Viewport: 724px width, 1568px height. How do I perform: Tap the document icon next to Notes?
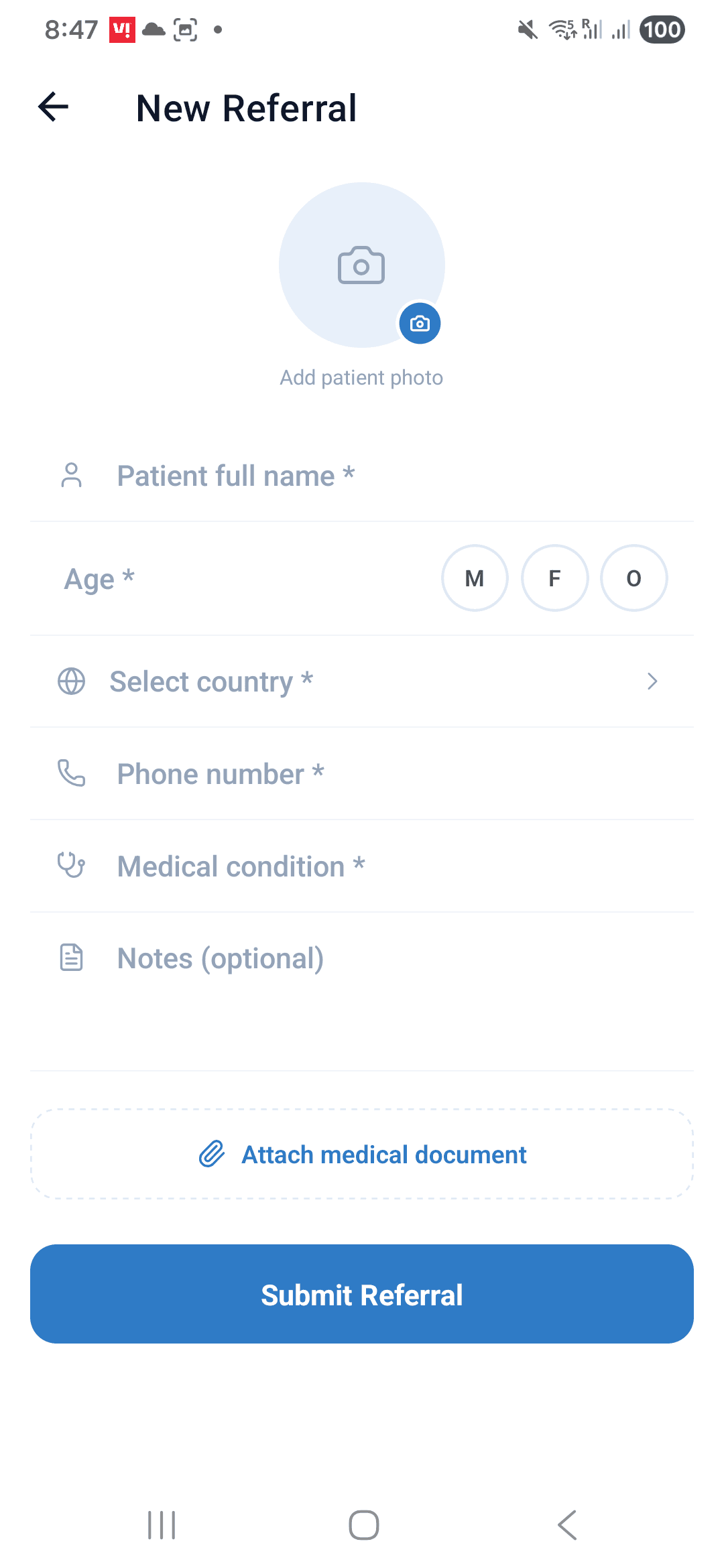tap(72, 958)
